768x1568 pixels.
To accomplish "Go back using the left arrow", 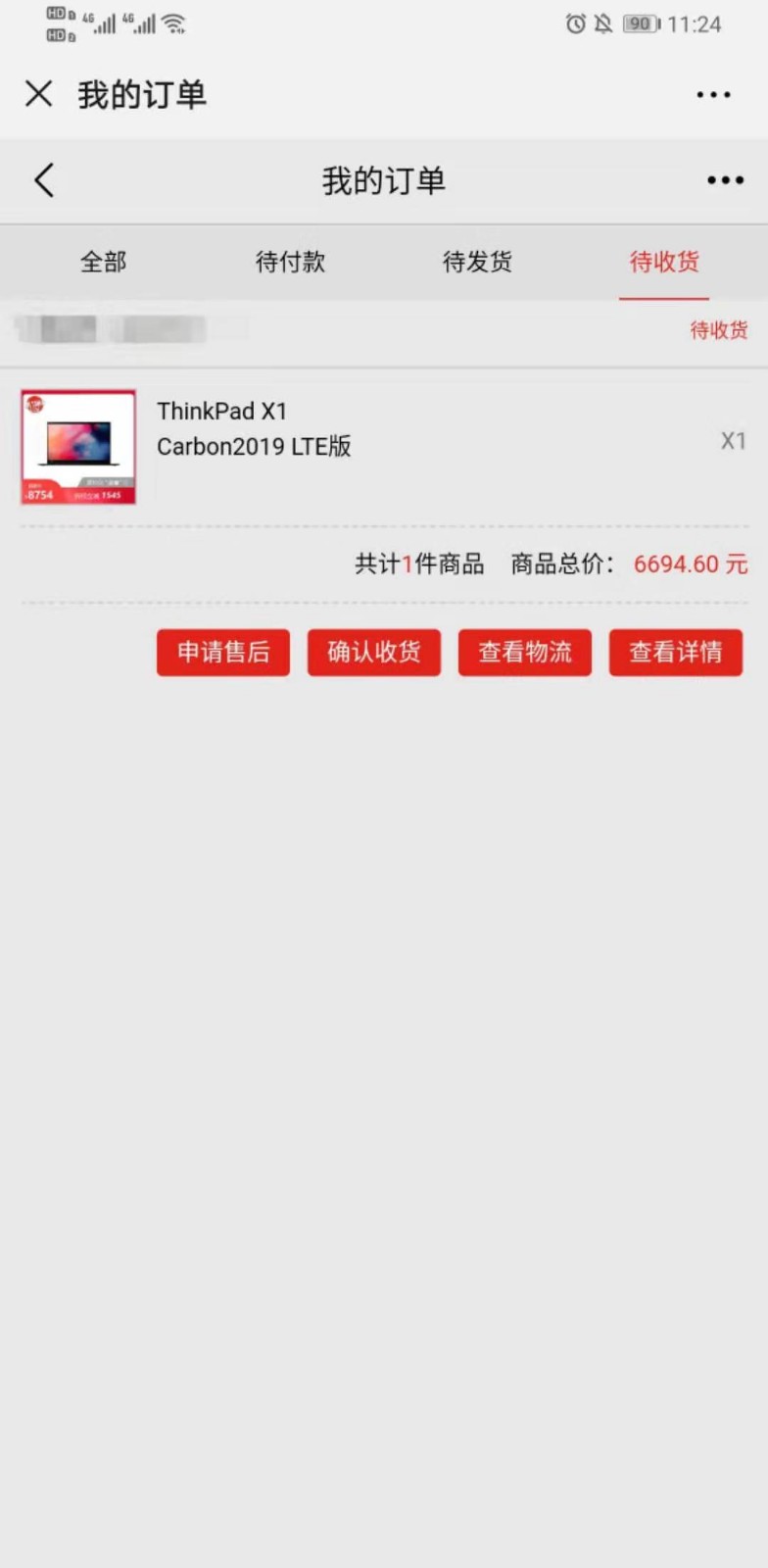I will point(44,180).
